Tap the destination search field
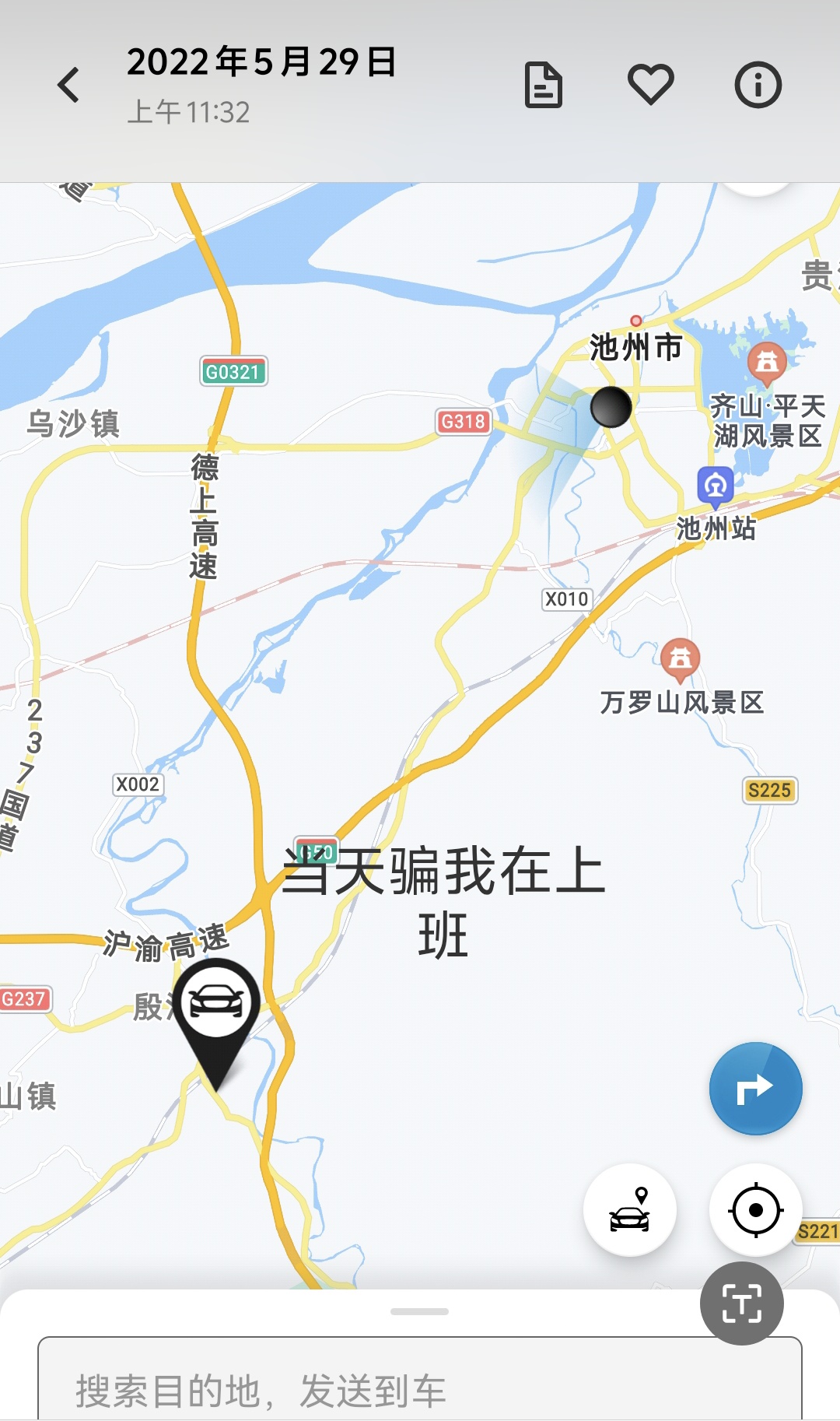The width and height of the screenshot is (840, 1421). tap(420, 1389)
